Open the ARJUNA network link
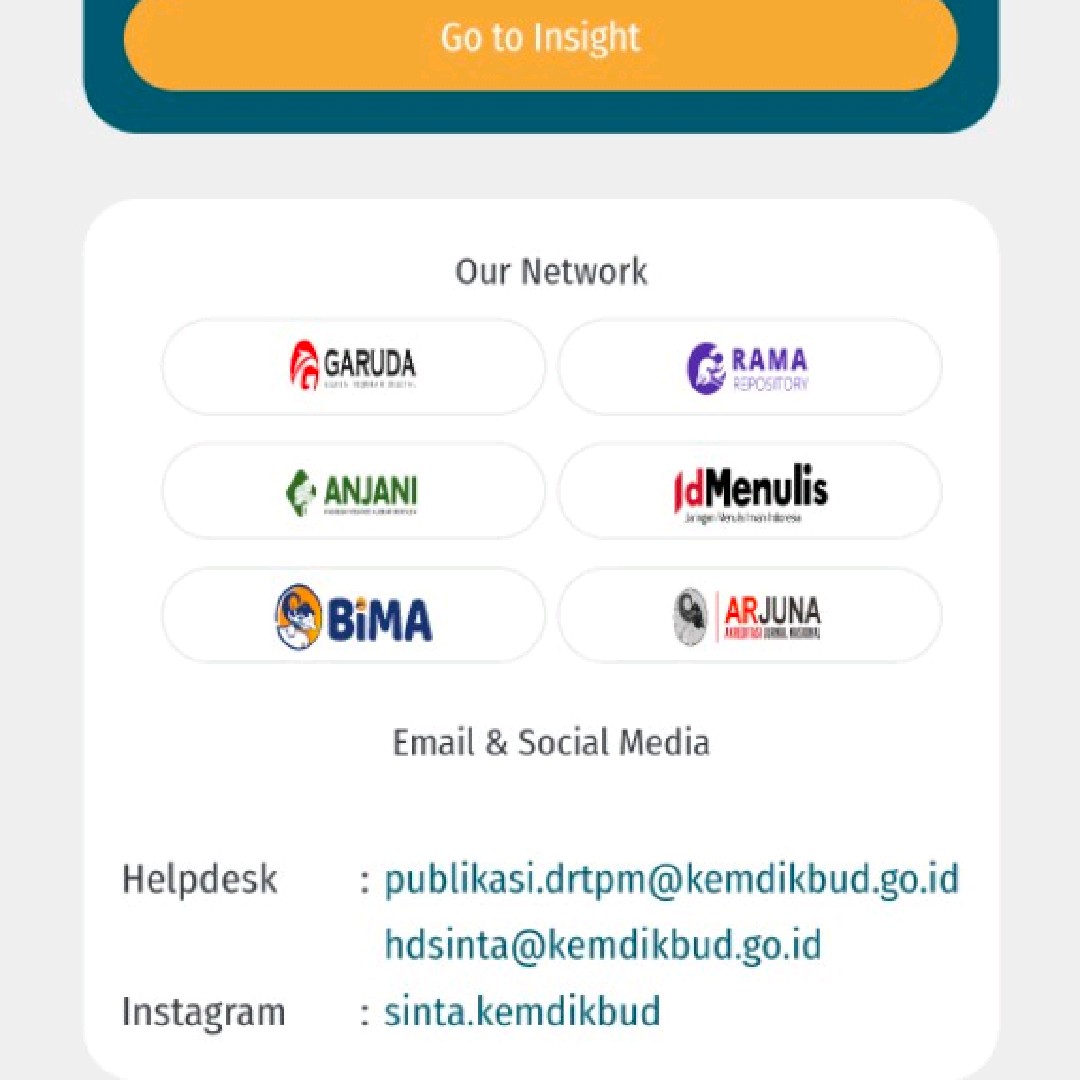The width and height of the screenshot is (1080, 1080). click(x=749, y=616)
